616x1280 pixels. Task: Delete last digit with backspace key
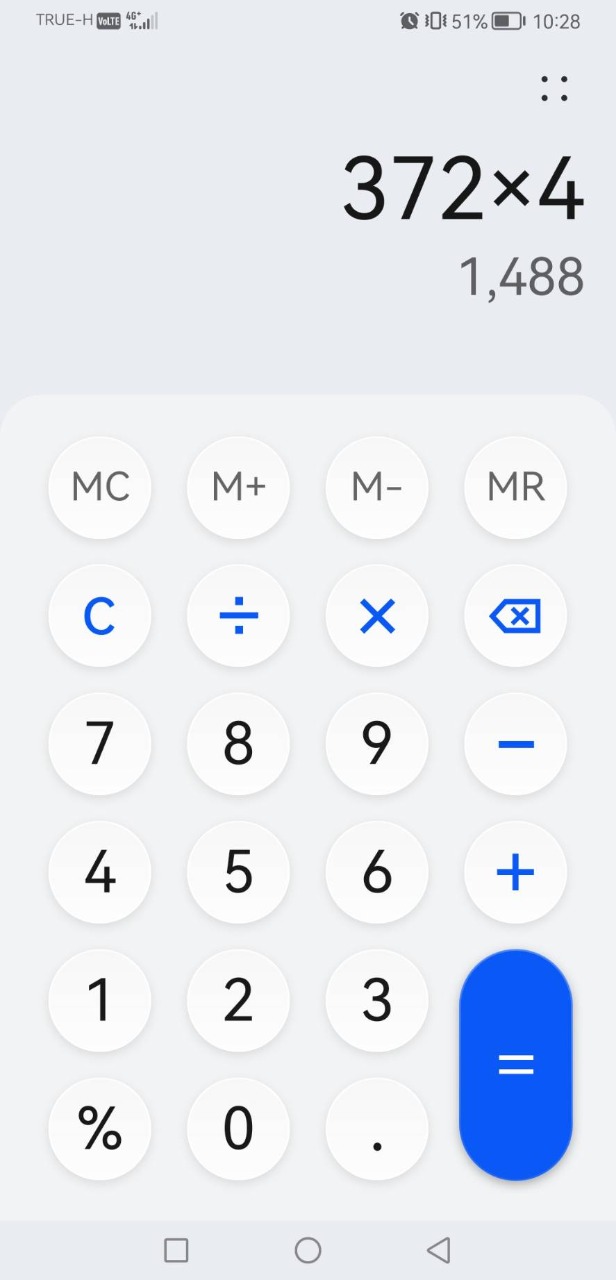[516, 616]
